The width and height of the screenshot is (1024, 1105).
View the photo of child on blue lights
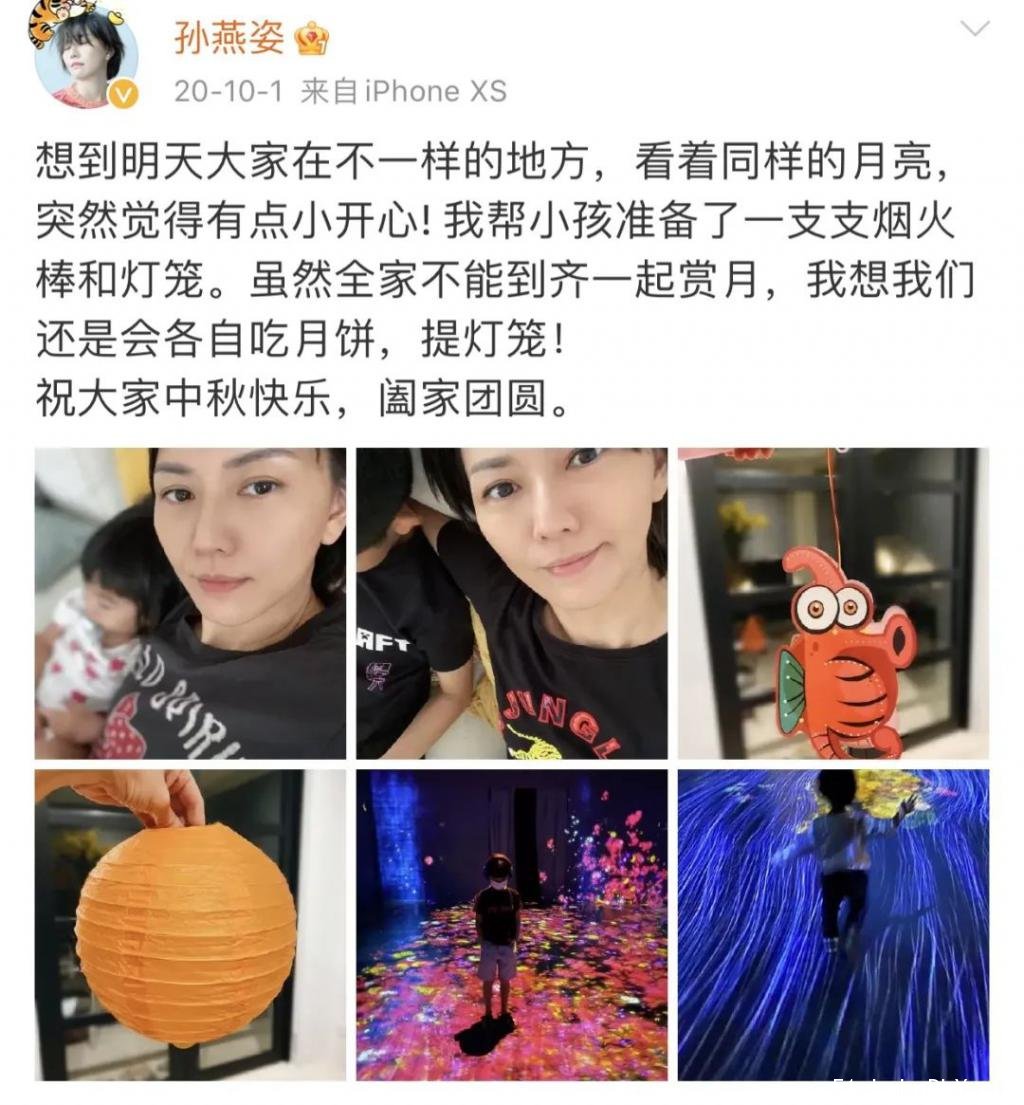click(x=833, y=924)
